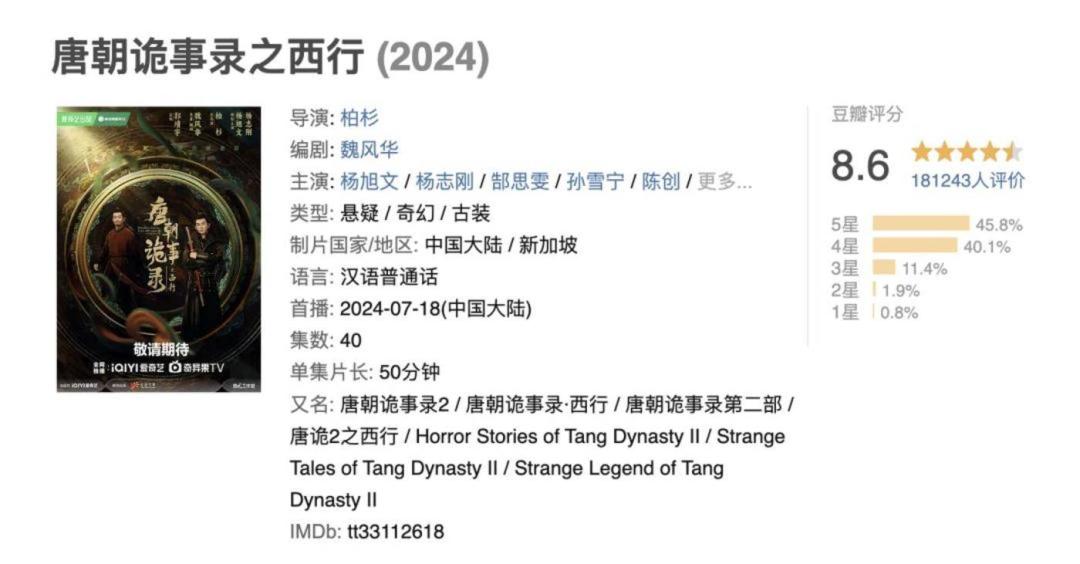Open 孙雪宁's actor page
1080x564 pixels.
[595, 181]
